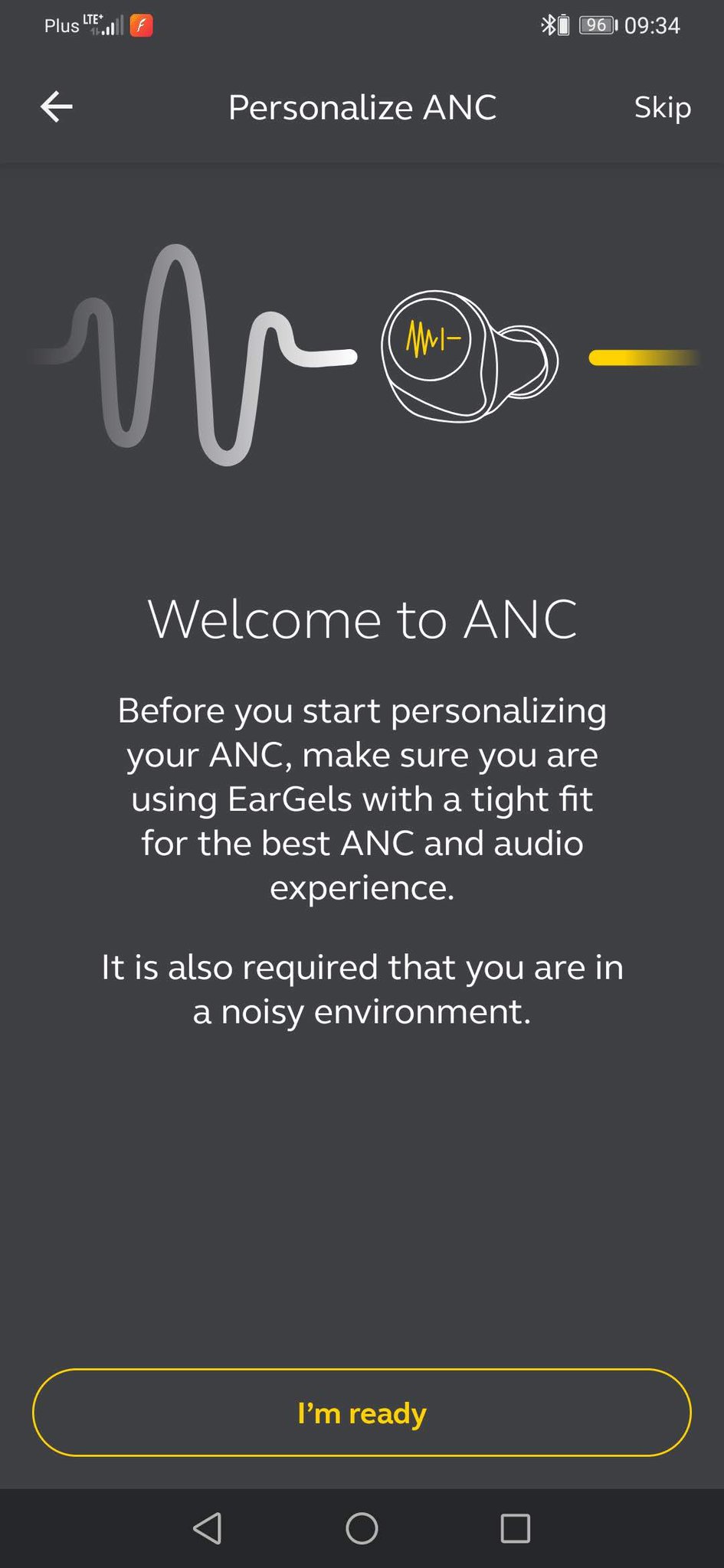Go to the system home screen
724x1568 pixels.
point(362,1528)
